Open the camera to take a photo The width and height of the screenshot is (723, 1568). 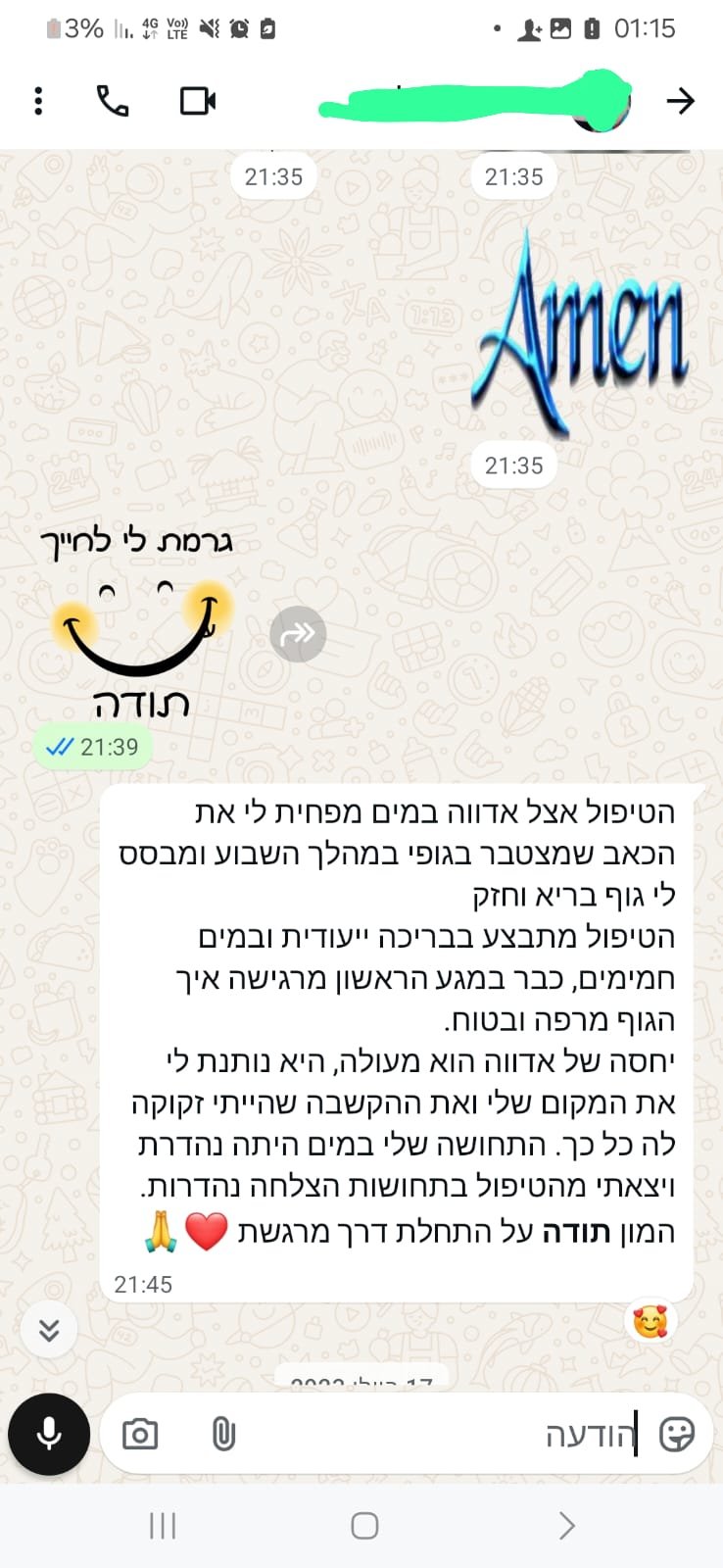pos(140,1435)
